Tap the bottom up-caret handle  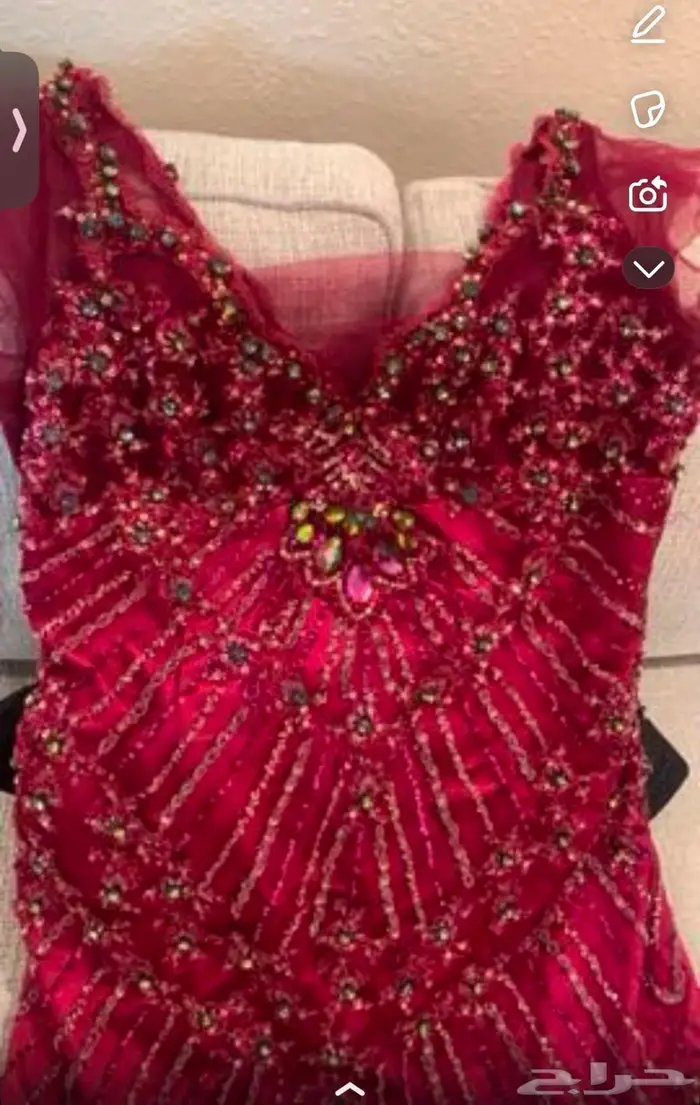pyautogui.click(x=350, y=1086)
